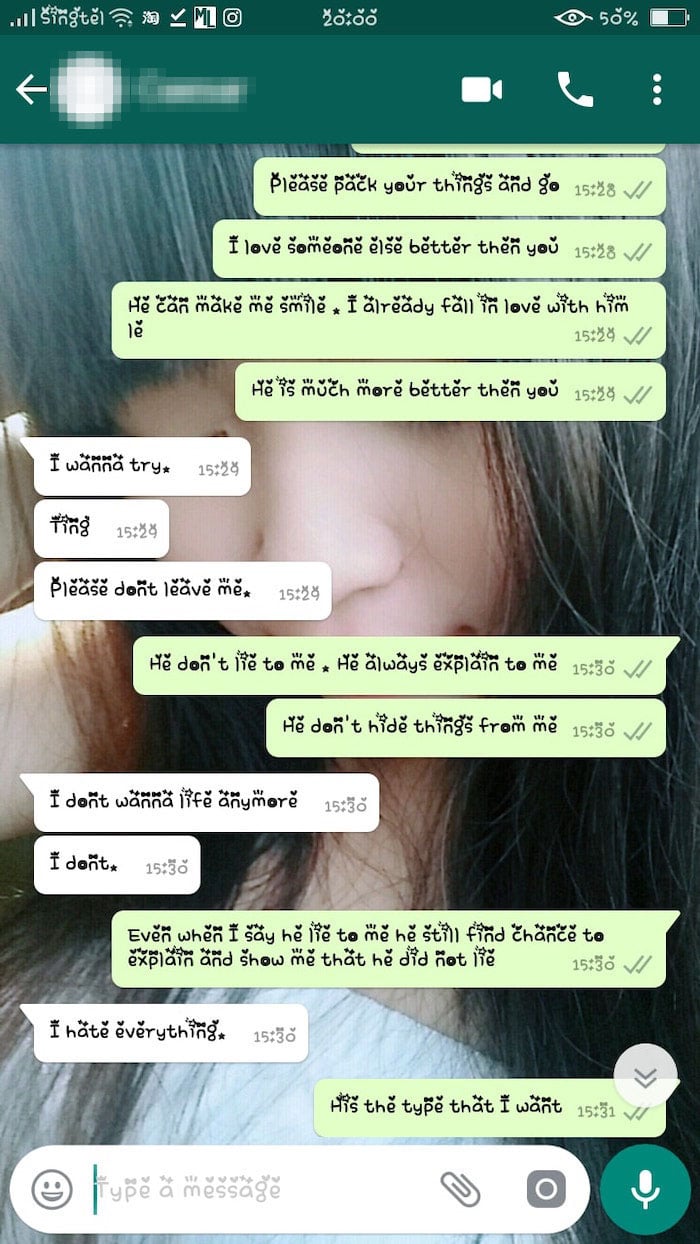The width and height of the screenshot is (700, 1244).
Task: Tap the microphone voice message button
Action: click(645, 1189)
